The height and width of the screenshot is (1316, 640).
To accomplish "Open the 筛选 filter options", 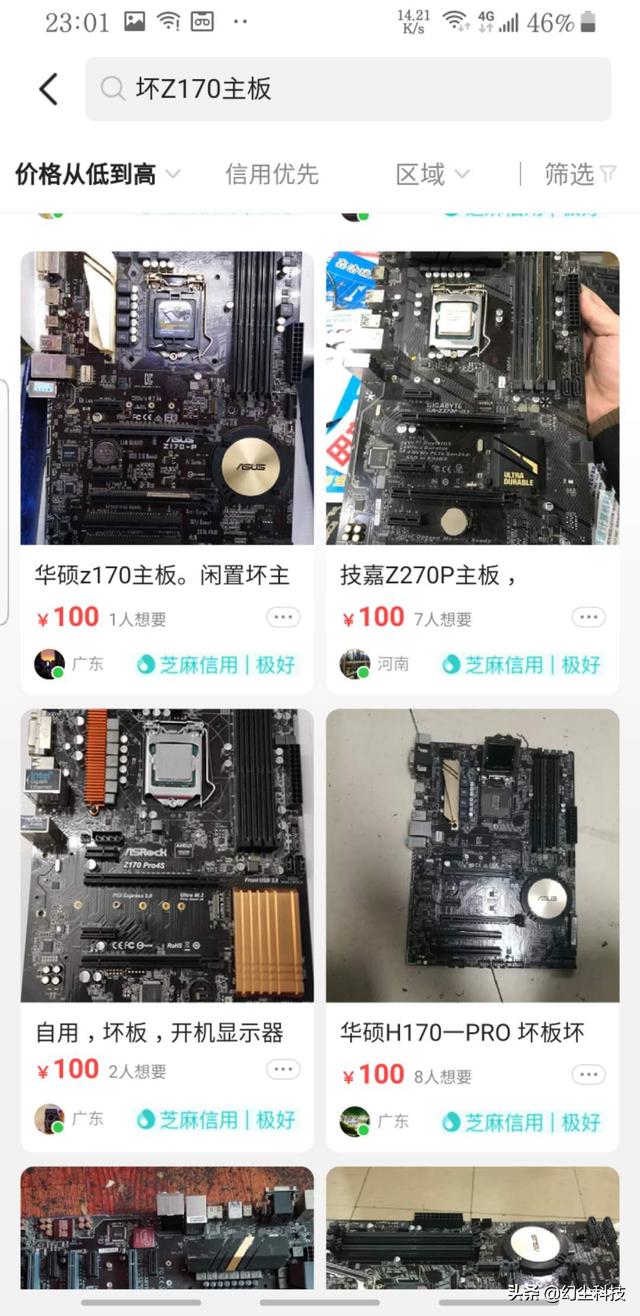I will (579, 174).
